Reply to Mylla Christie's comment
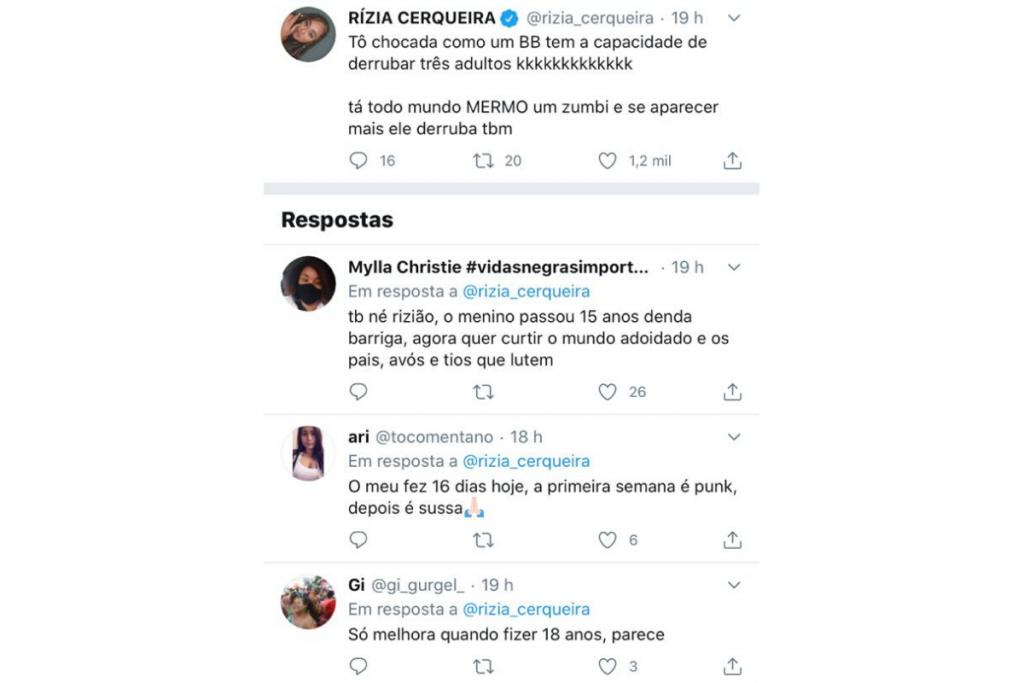 358,392
